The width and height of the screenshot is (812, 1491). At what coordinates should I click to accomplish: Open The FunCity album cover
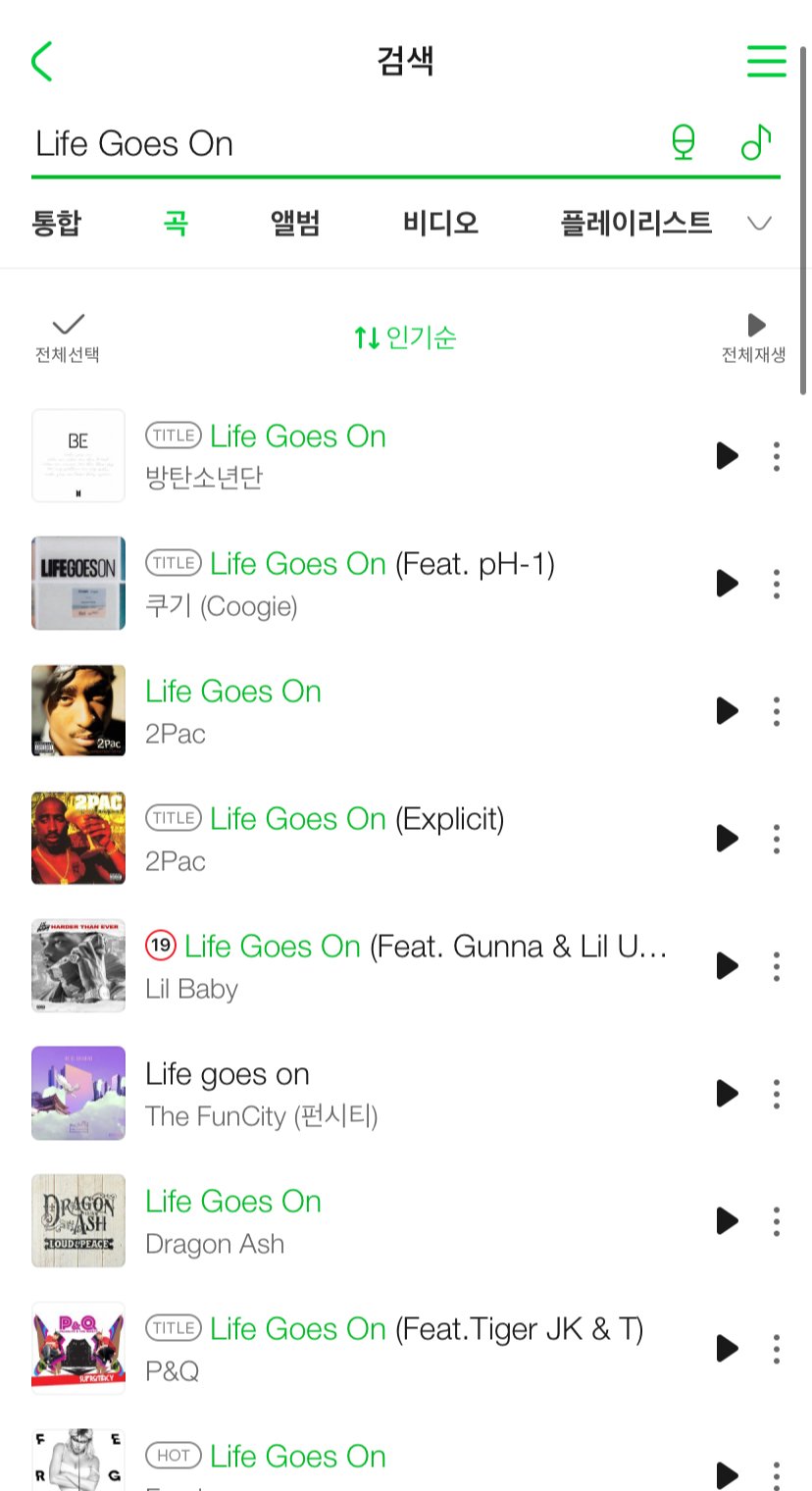point(78,1093)
